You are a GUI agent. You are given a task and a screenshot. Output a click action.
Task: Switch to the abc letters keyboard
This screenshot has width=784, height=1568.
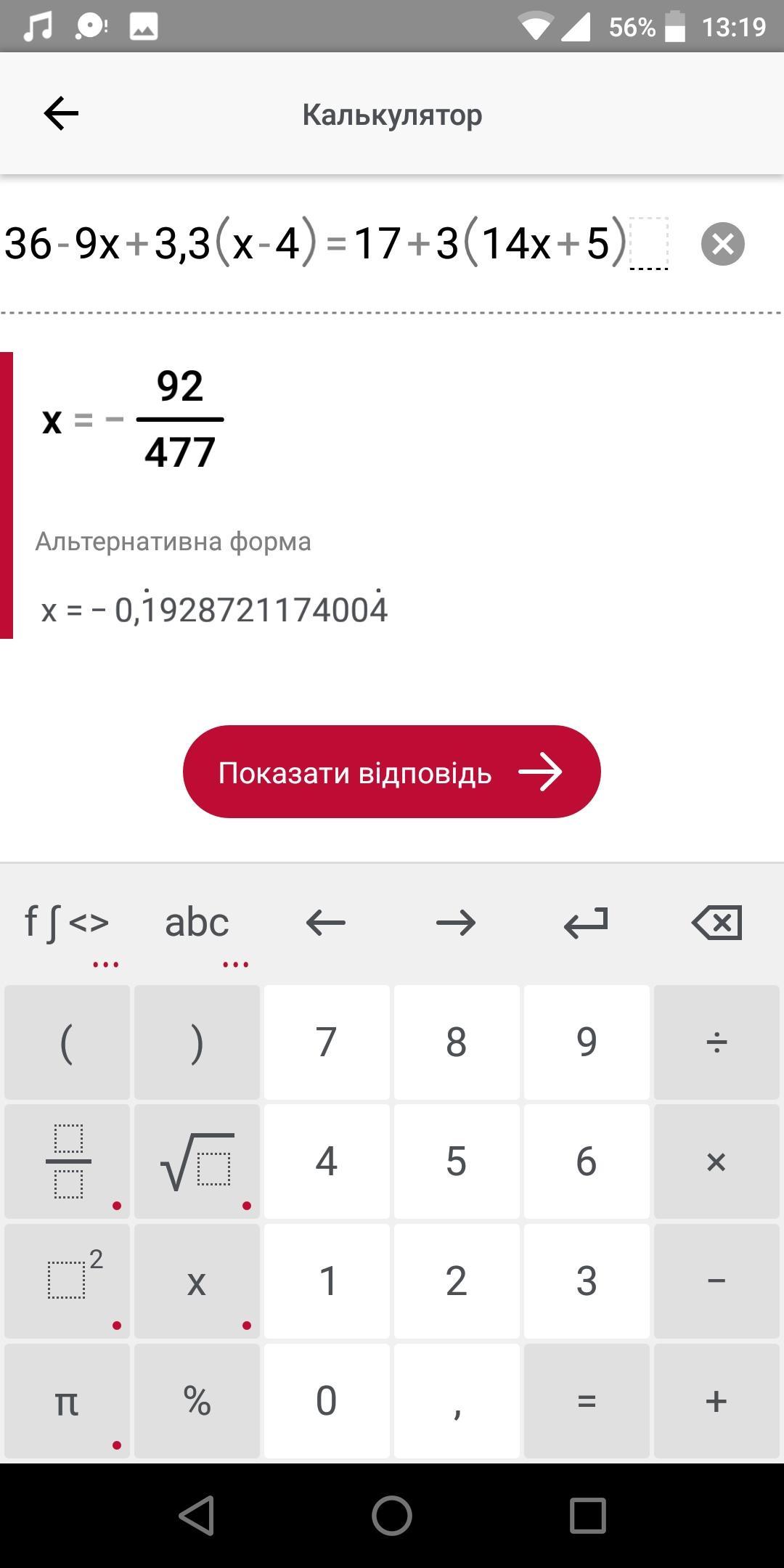tap(197, 923)
